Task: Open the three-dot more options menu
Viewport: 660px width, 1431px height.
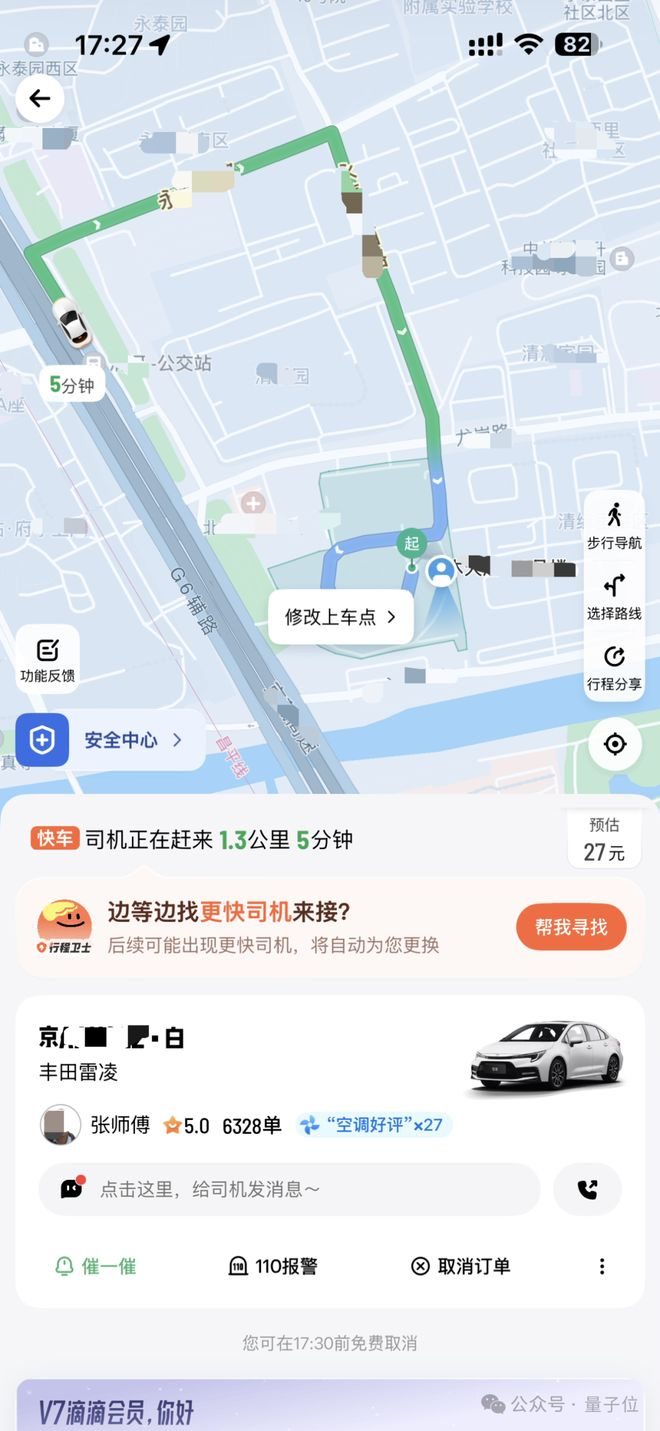Action: [602, 1266]
